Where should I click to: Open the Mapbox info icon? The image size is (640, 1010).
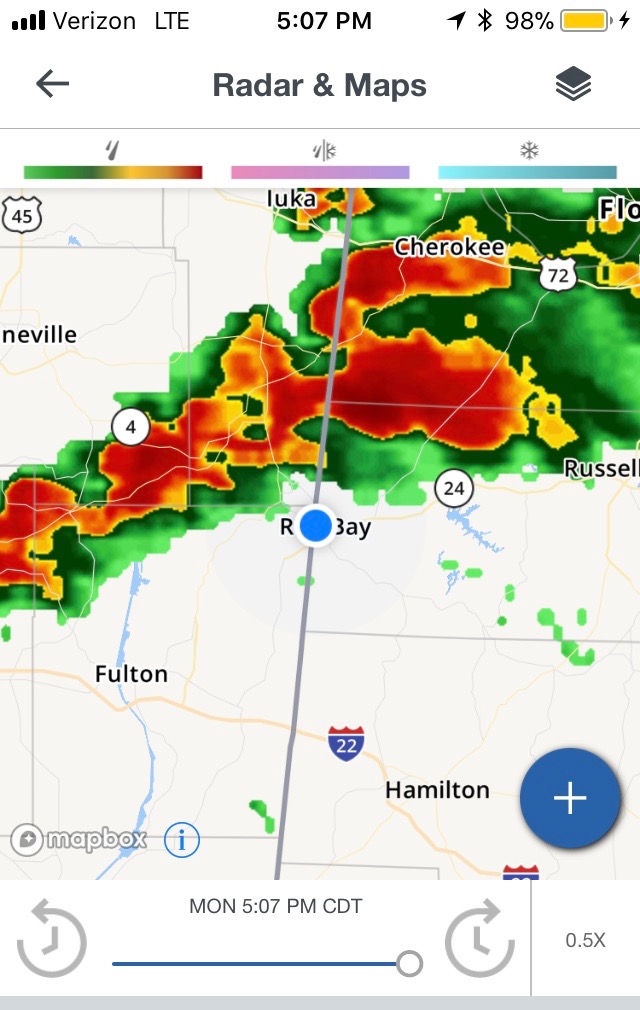click(182, 840)
